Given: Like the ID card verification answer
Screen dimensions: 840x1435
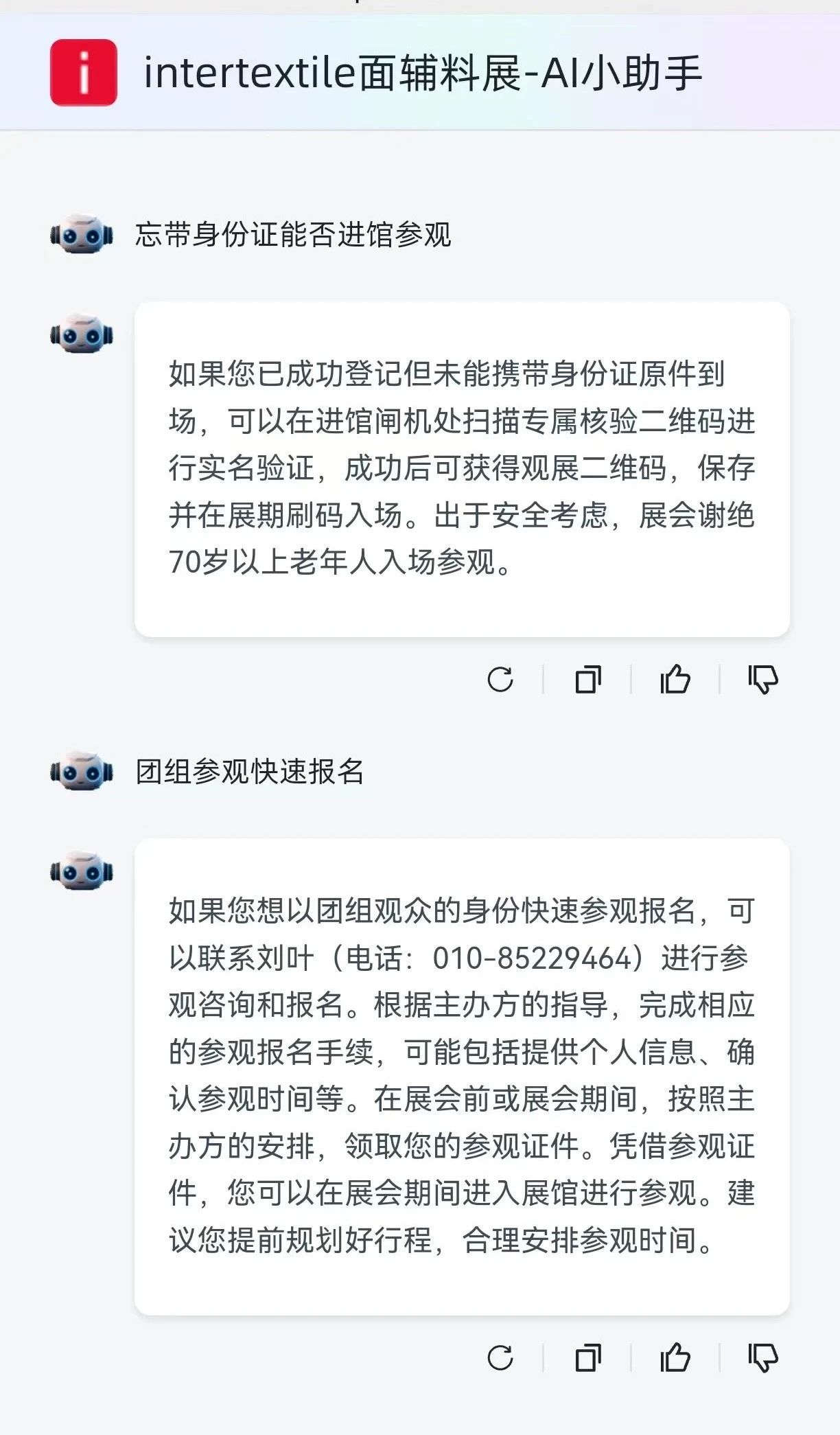Looking at the screenshot, I should 675,680.
